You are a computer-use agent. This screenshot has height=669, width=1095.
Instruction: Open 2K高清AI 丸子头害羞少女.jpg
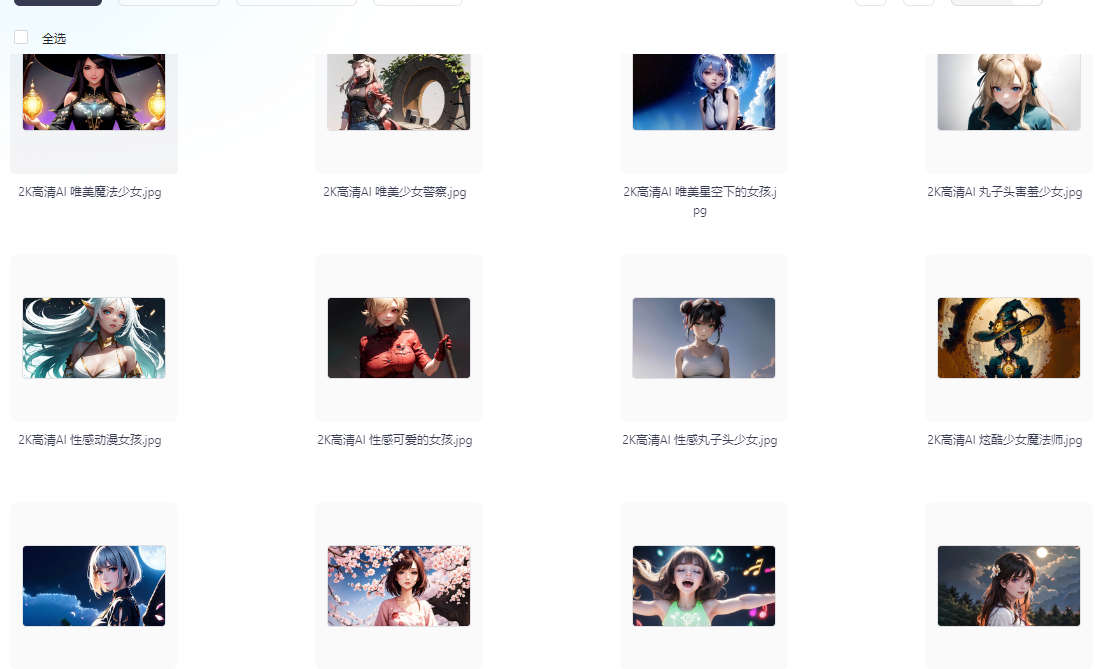click(x=1008, y=93)
